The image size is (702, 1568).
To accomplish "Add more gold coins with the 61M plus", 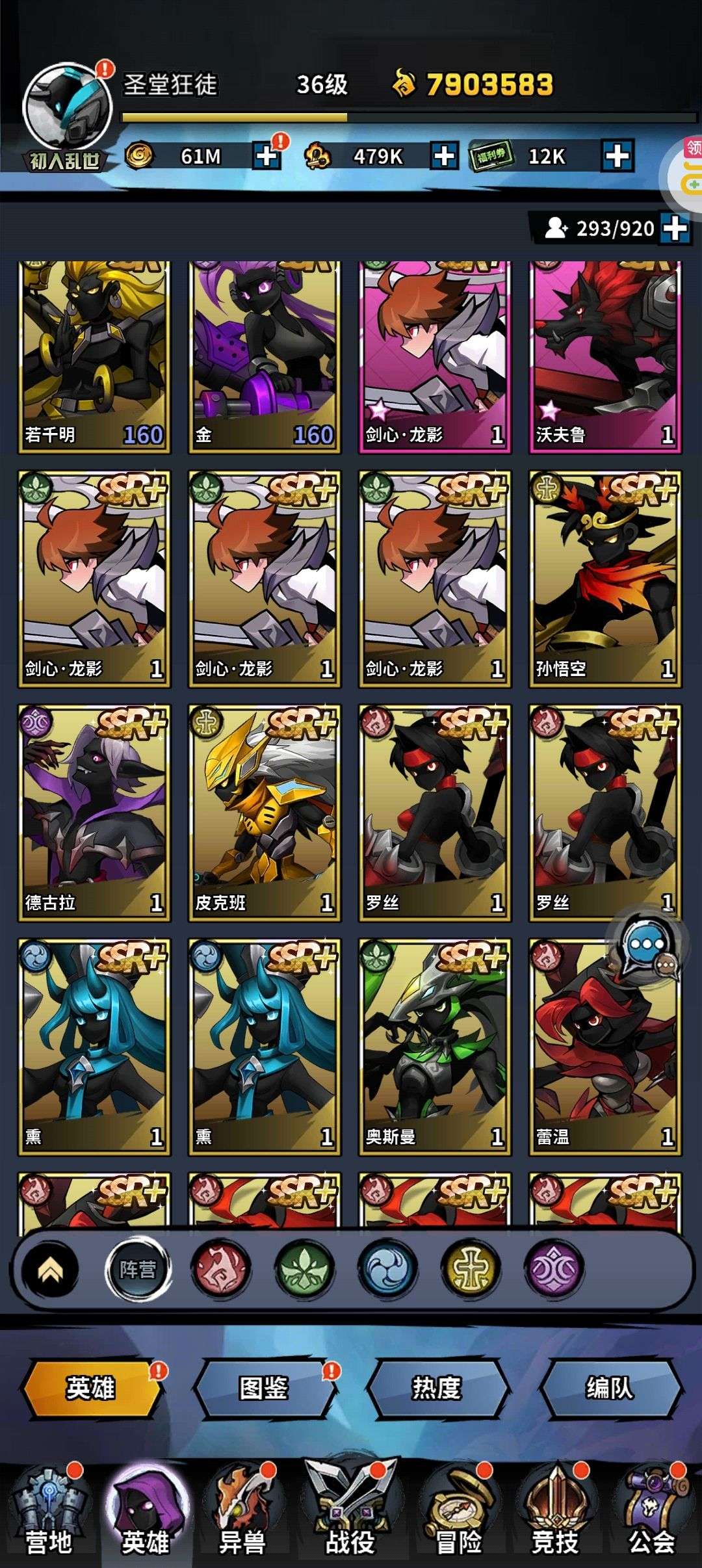I will [x=266, y=156].
